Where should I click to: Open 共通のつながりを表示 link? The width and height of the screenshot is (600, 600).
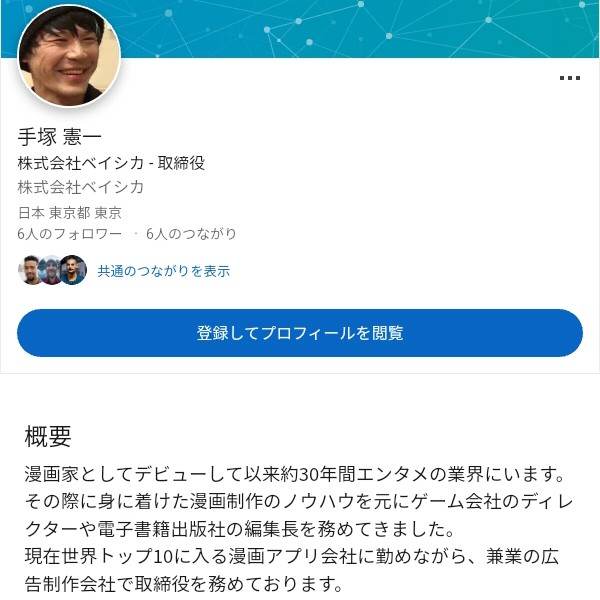[x=164, y=271]
